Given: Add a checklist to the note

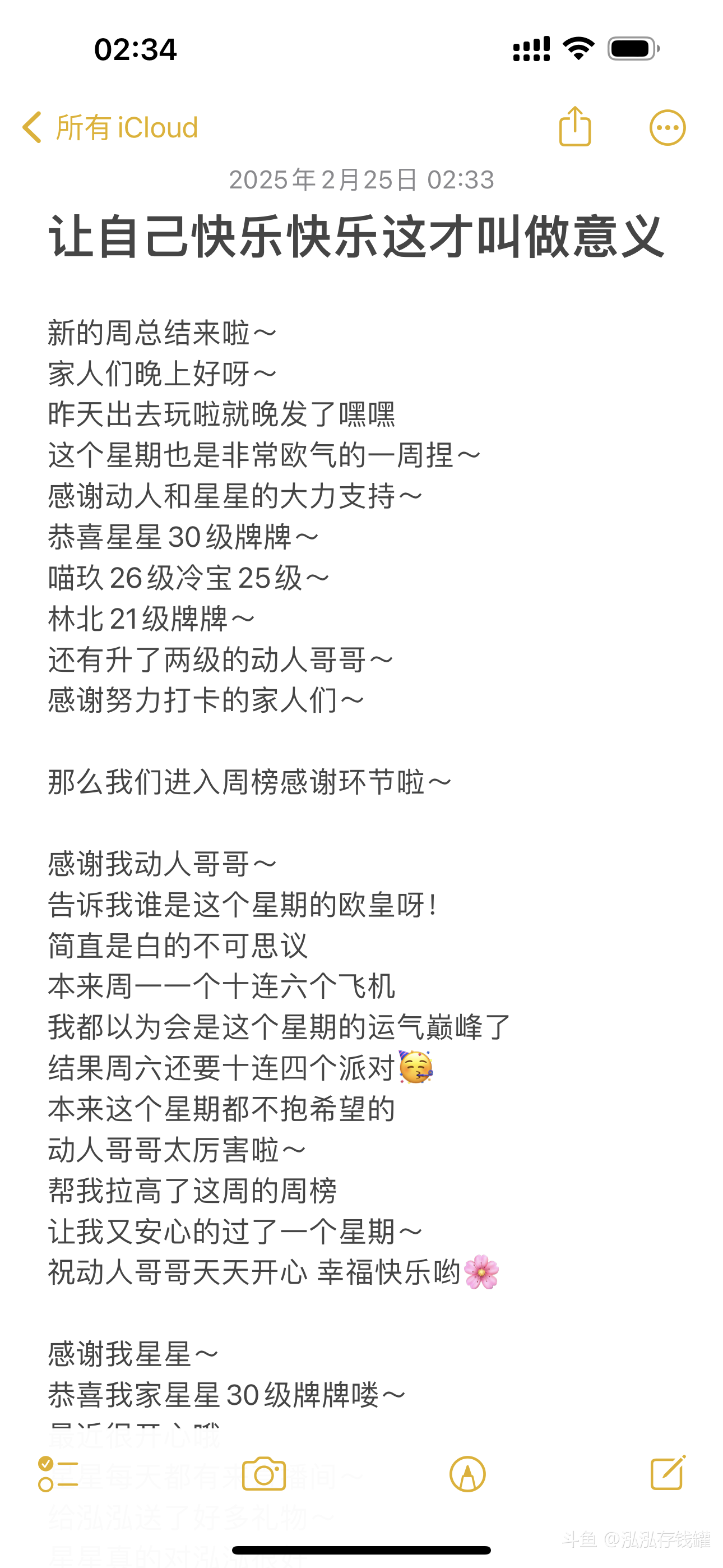Looking at the screenshot, I should (58, 1474).
